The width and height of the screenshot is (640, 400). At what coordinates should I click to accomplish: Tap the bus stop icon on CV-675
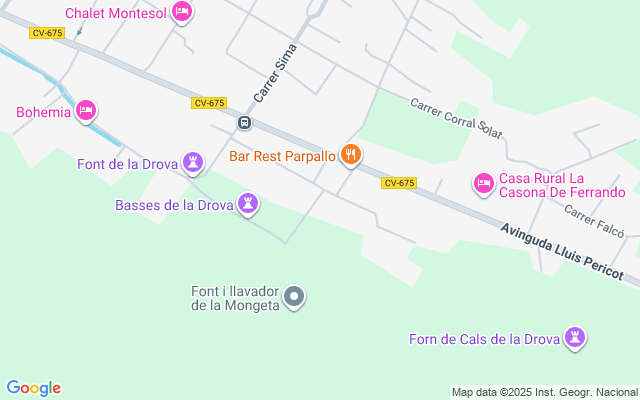244,123
